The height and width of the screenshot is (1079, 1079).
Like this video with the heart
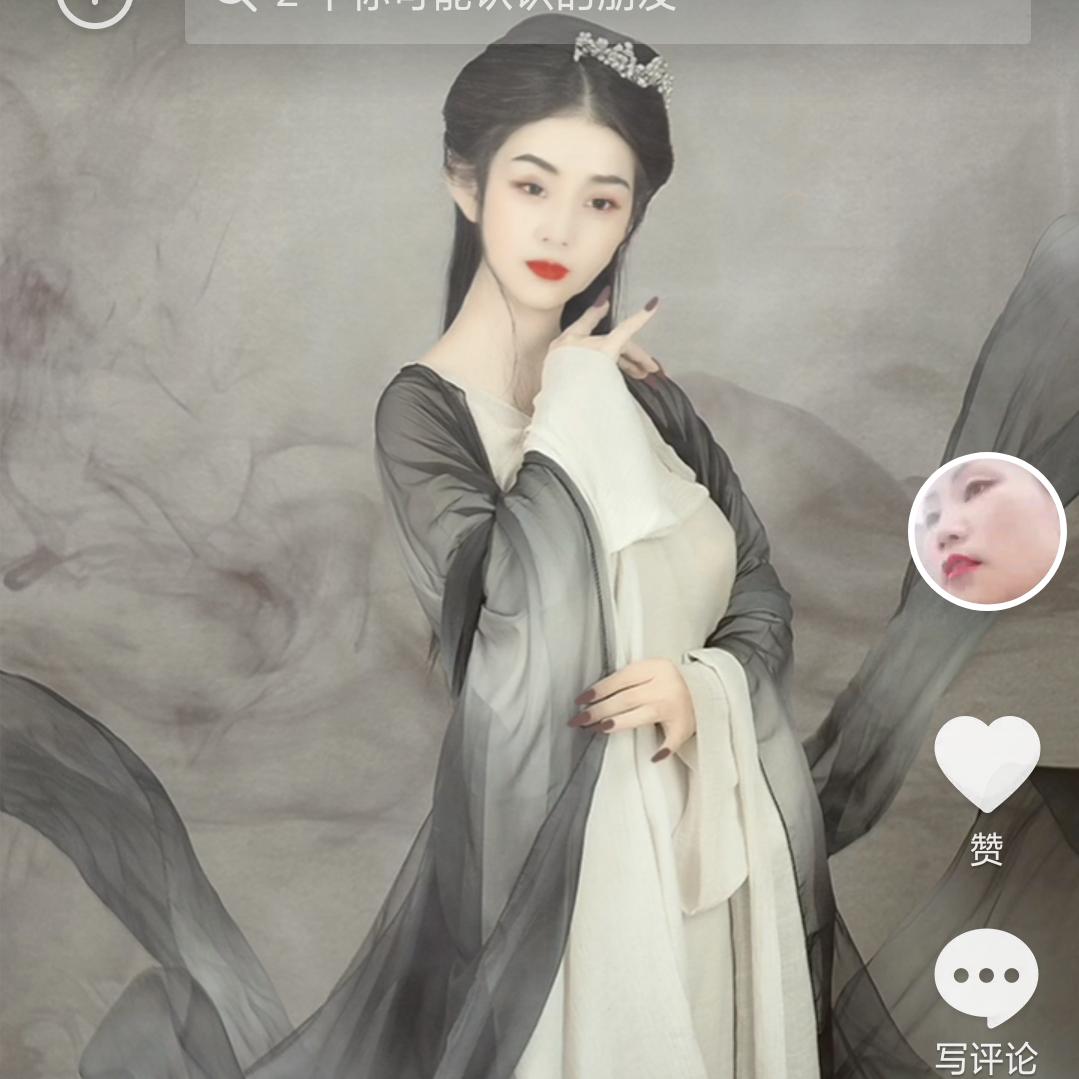[986, 762]
